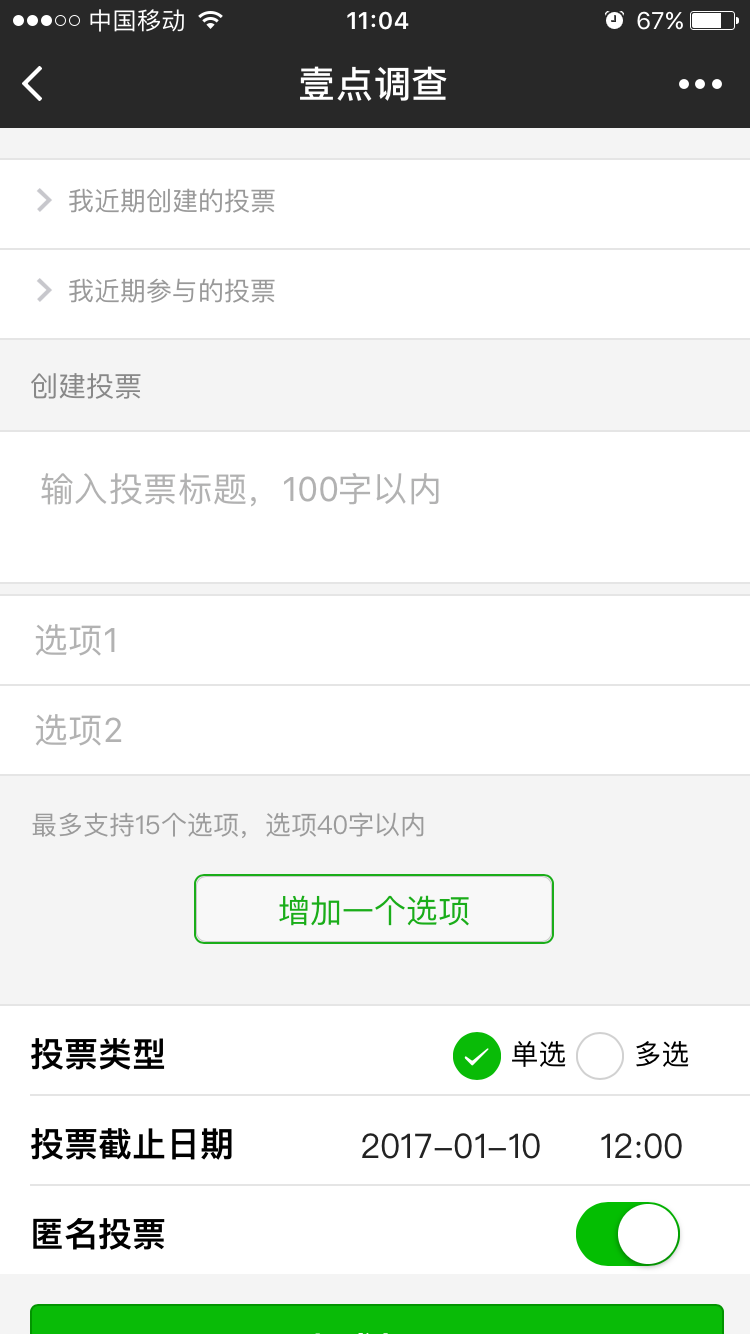The height and width of the screenshot is (1334, 750).
Task: Change the deadline time 12:00
Action: 641,1146
